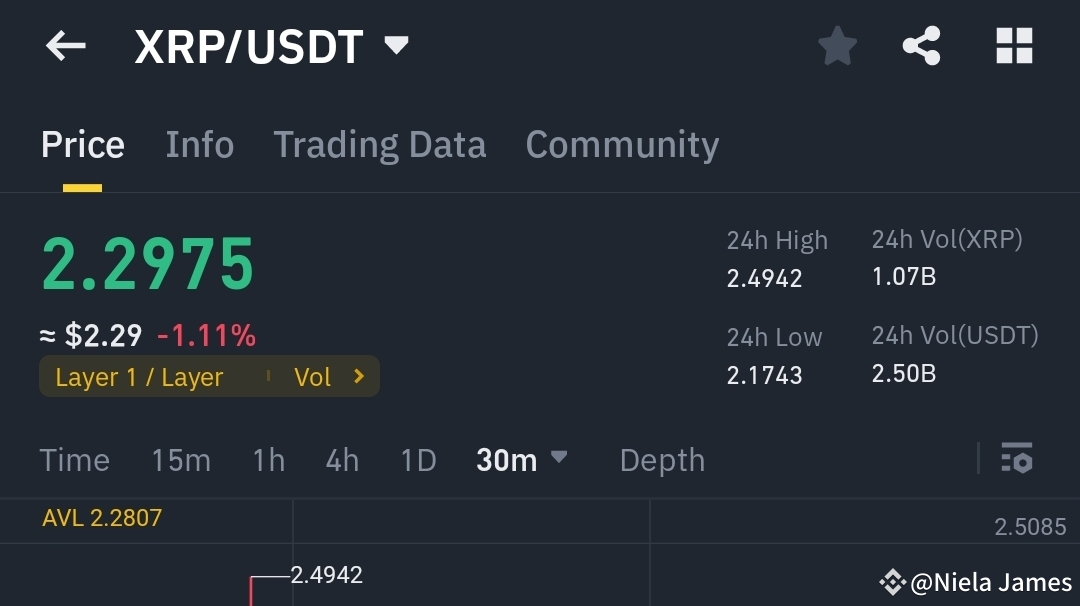Open the Trading Data tab
The image size is (1080, 606).
click(x=380, y=145)
